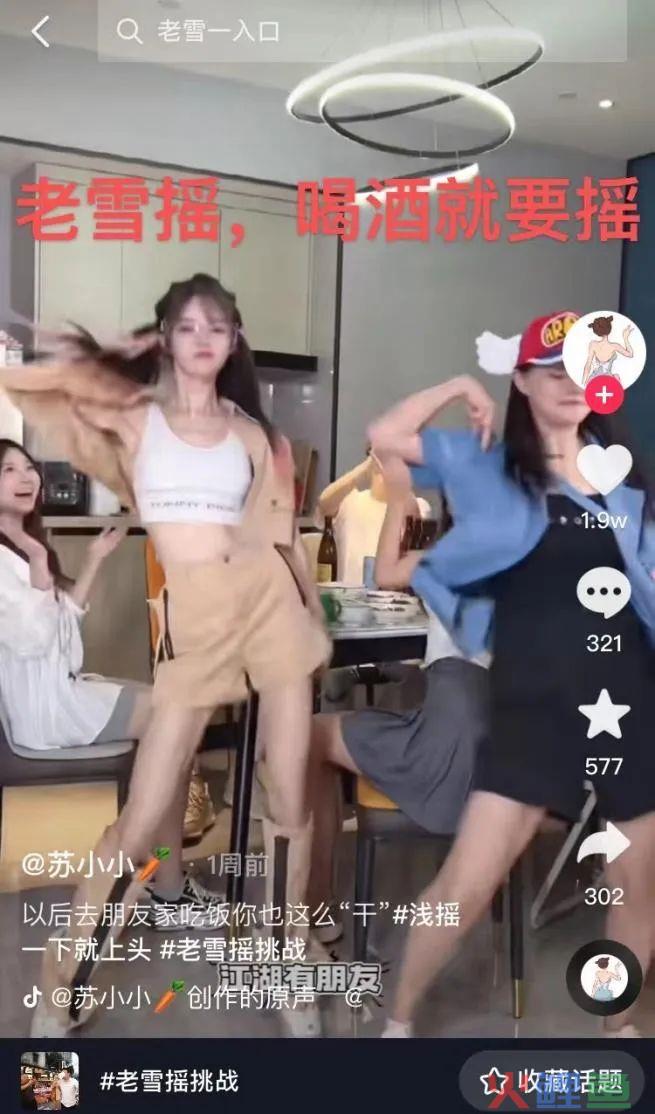Follow the creator via the plus badge
The image size is (655, 1114).
tap(604, 395)
